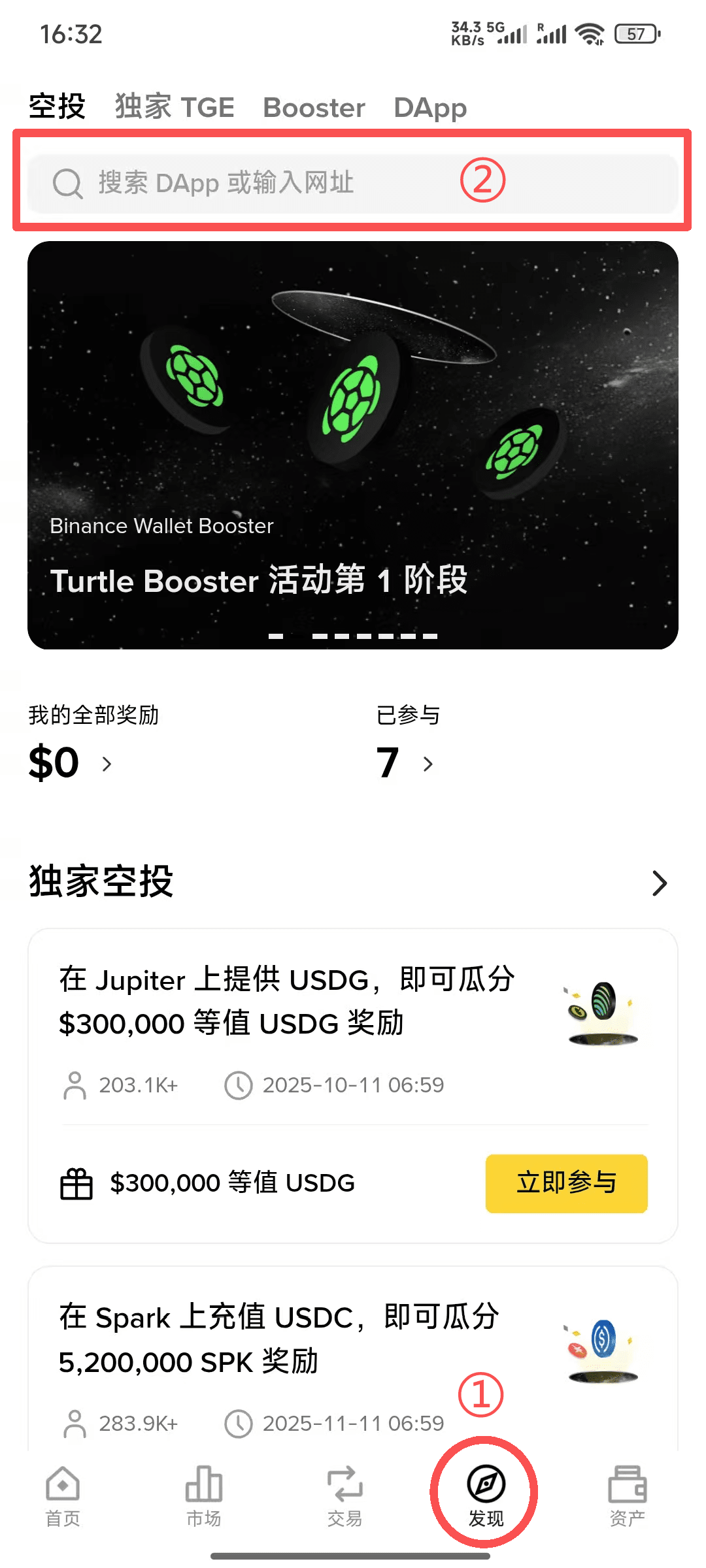Select the 空投 tab
Viewport: 706px width, 1568px height.
(x=57, y=106)
